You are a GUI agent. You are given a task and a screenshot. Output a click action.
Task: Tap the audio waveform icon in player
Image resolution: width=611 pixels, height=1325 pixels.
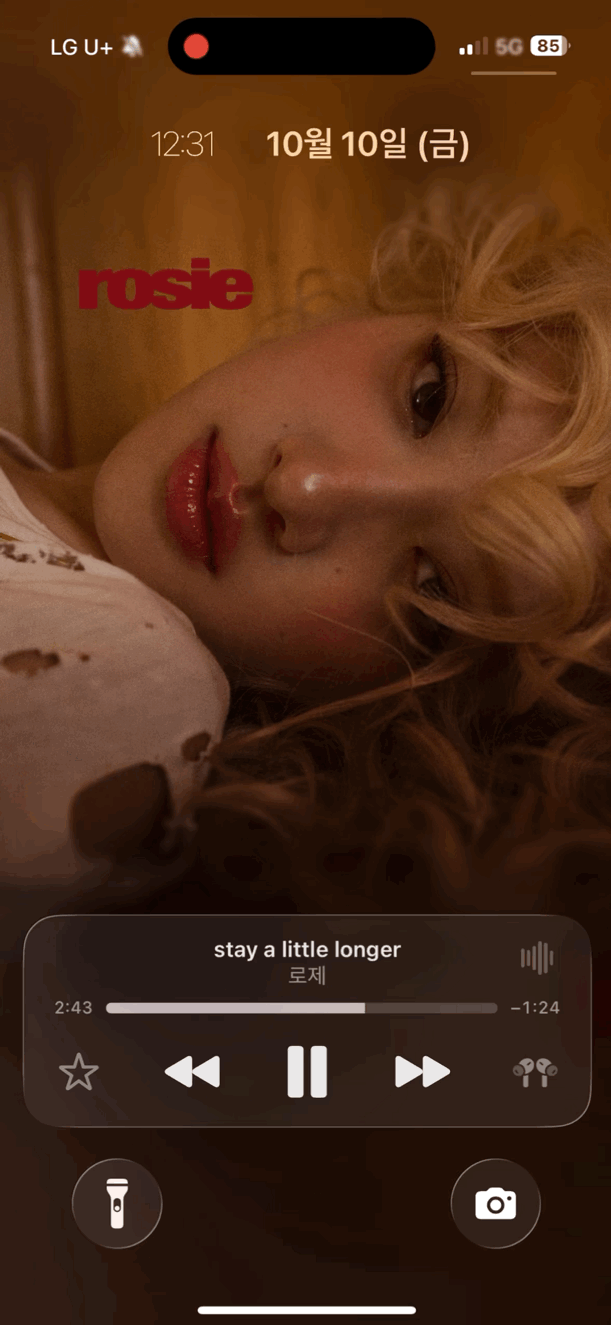(537, 958)
